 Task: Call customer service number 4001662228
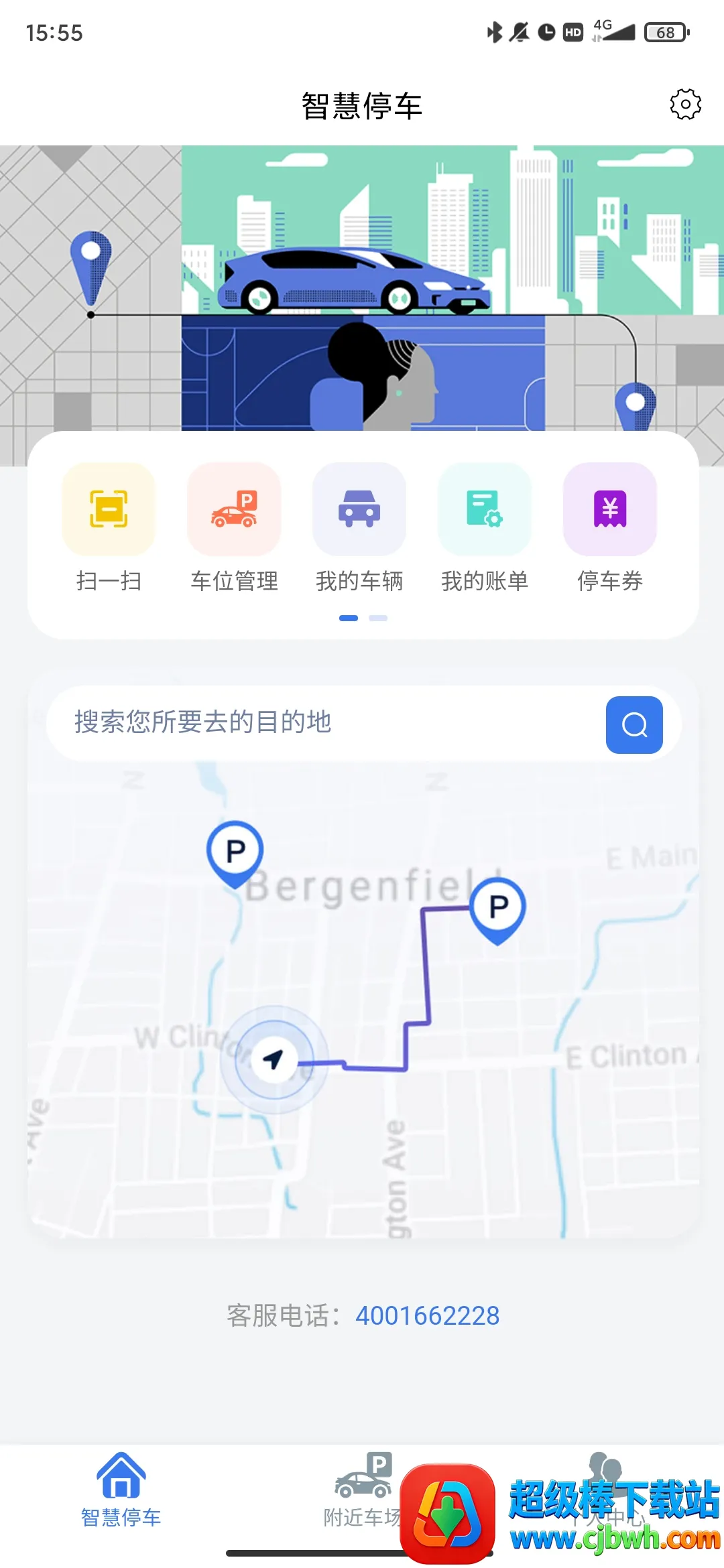pyautogui.click(x=427, y=1315)
